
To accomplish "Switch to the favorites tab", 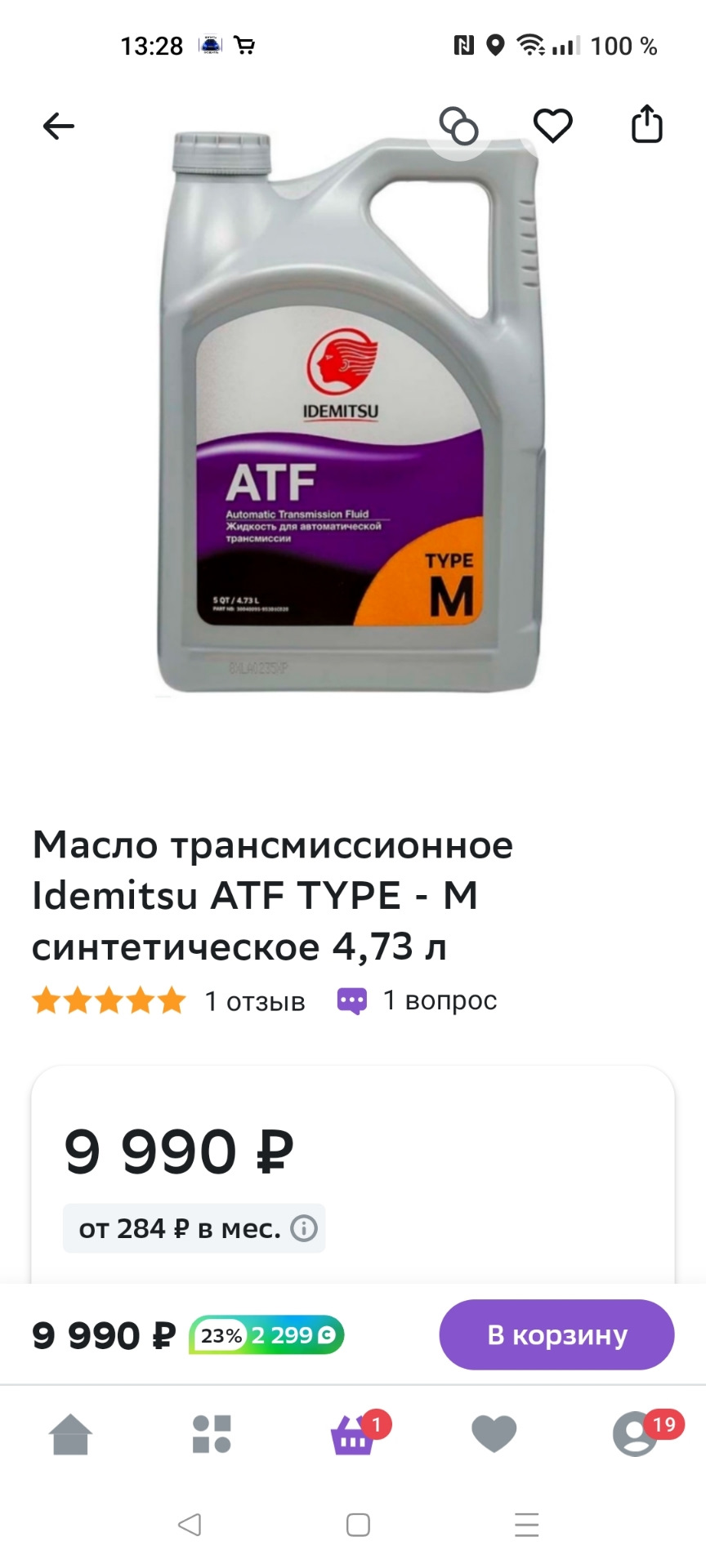I will (494, 1435).
